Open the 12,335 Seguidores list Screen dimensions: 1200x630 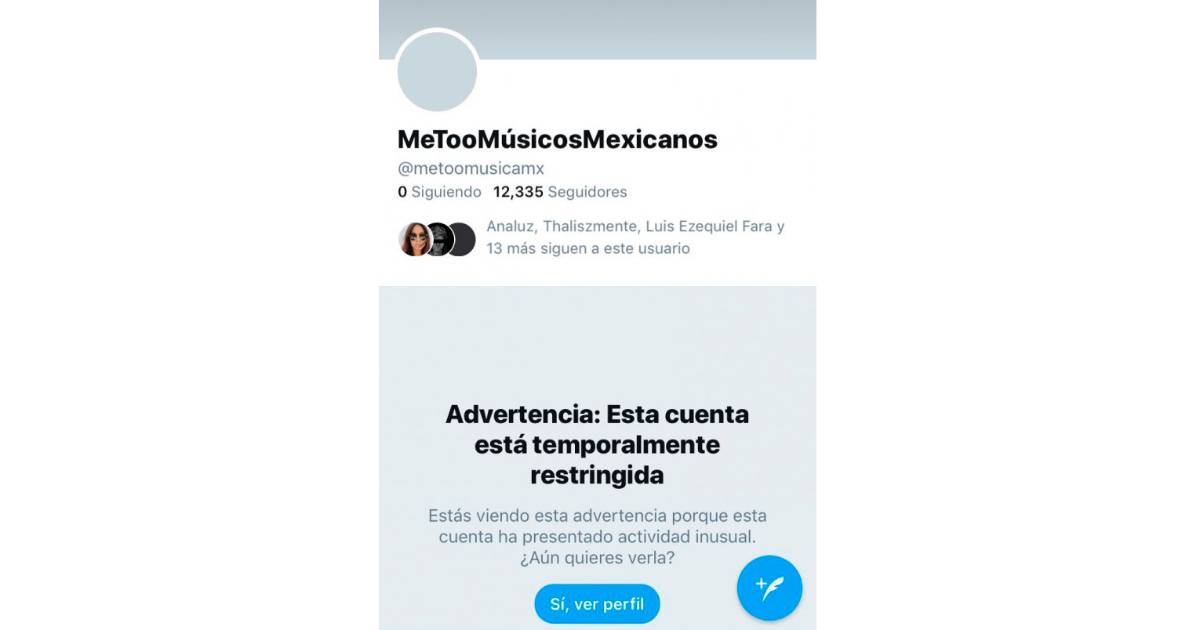coord(560,192)
